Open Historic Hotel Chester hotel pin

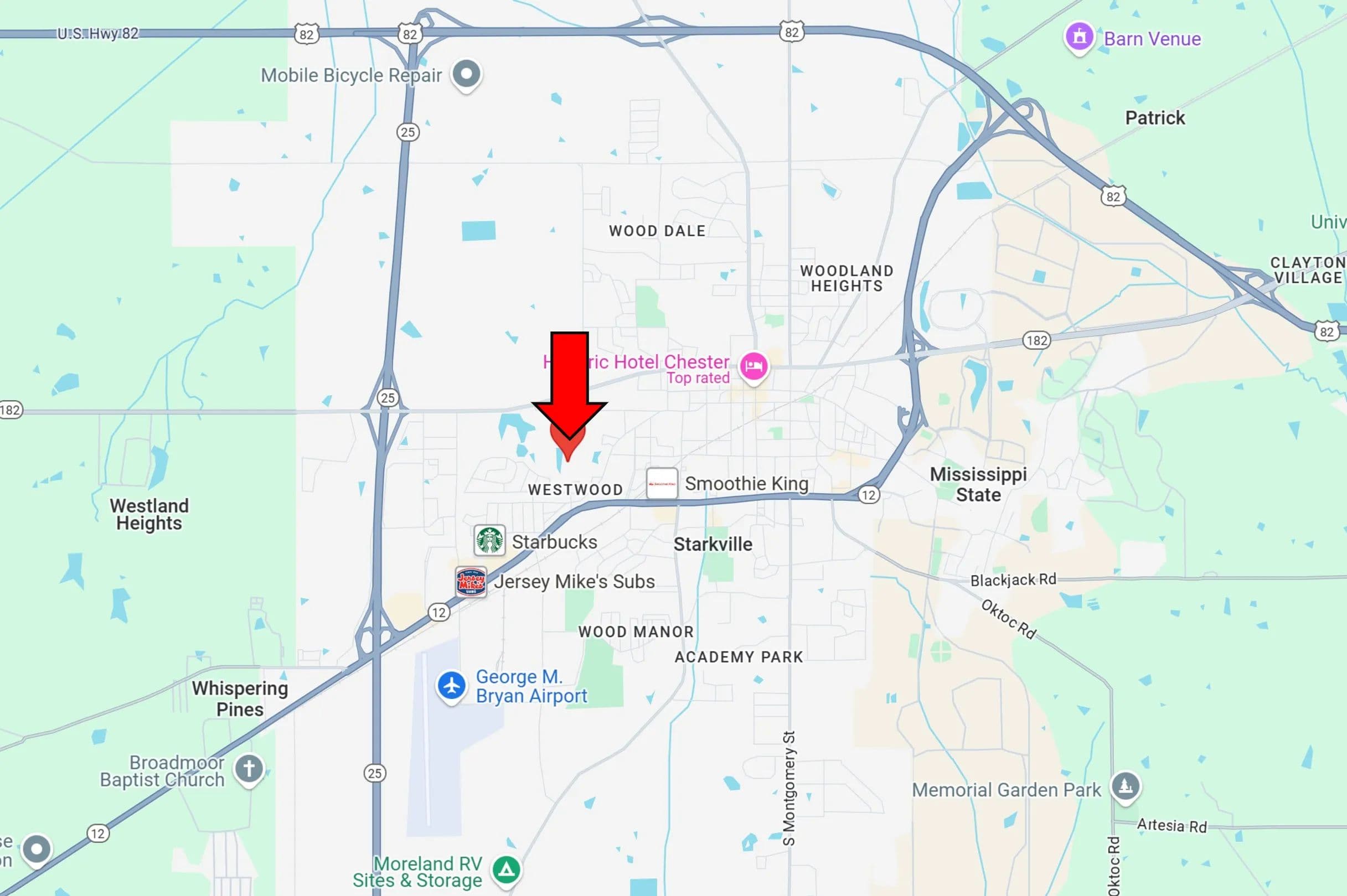[753, 366]
